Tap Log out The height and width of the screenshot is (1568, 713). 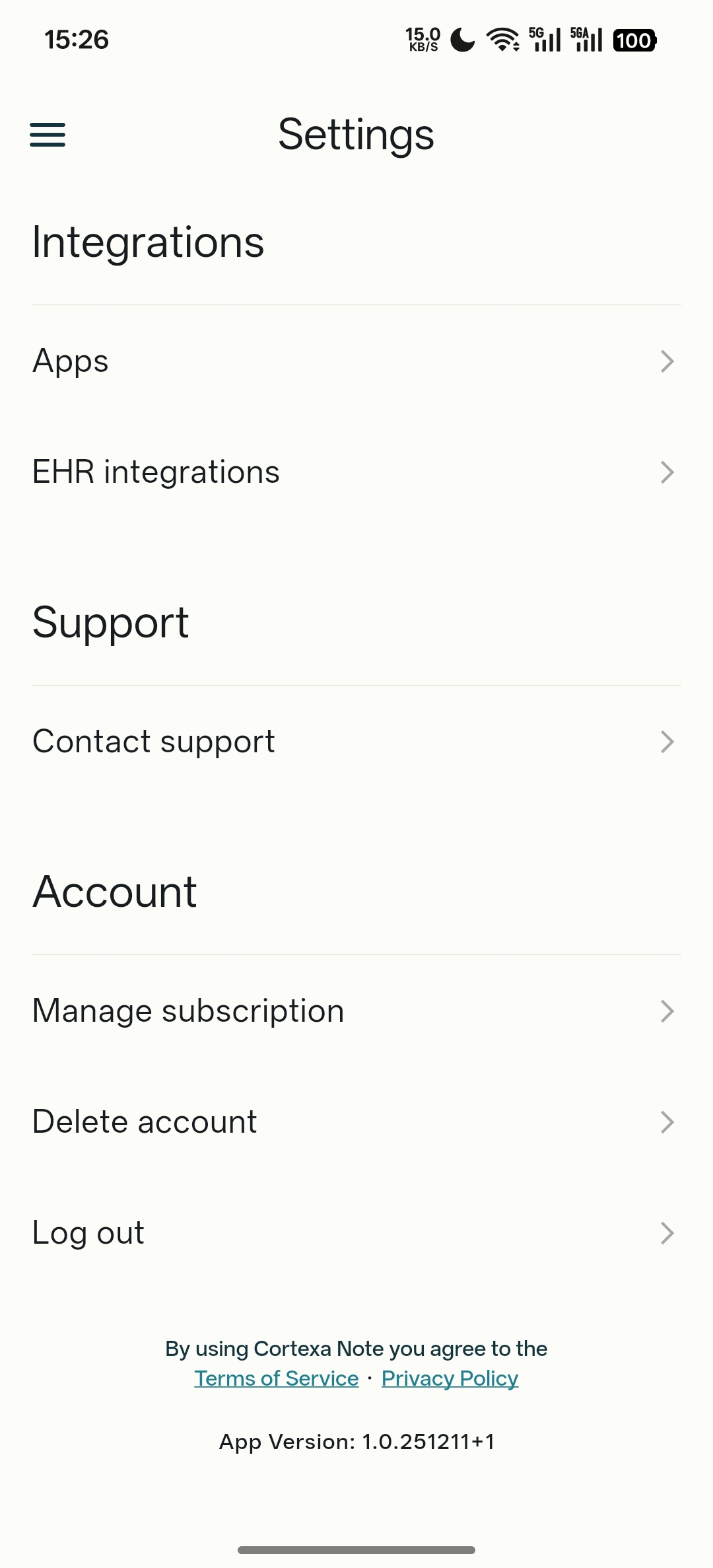355,1233
